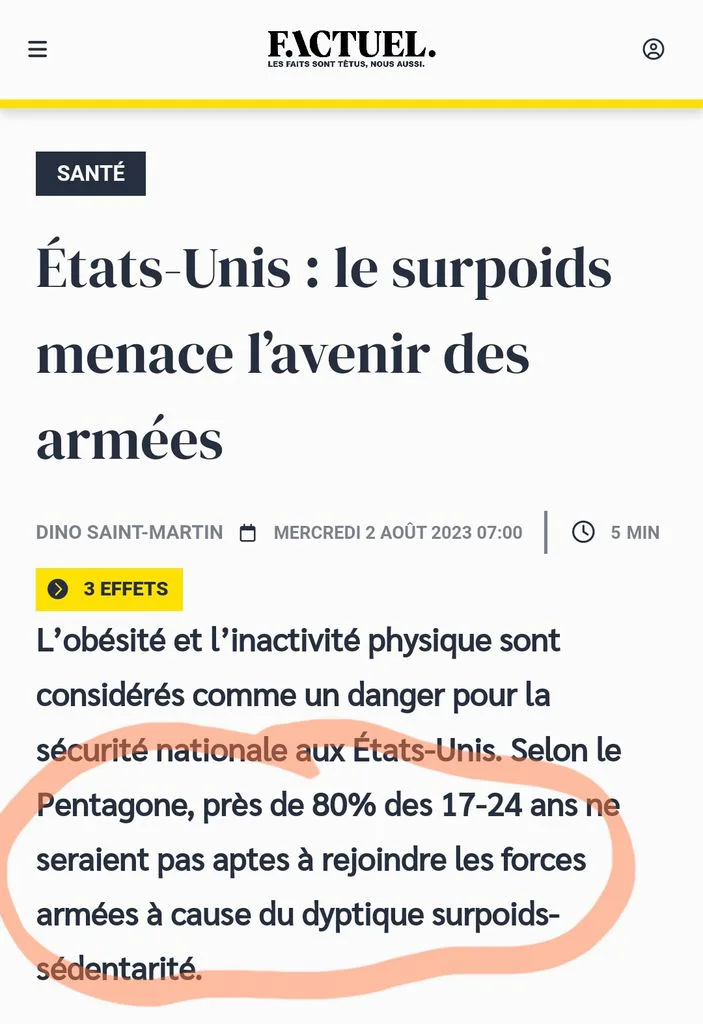Go to the Factuel home logo
Image resolution: width=703 pixels, height=1024 pixels.
352,48
